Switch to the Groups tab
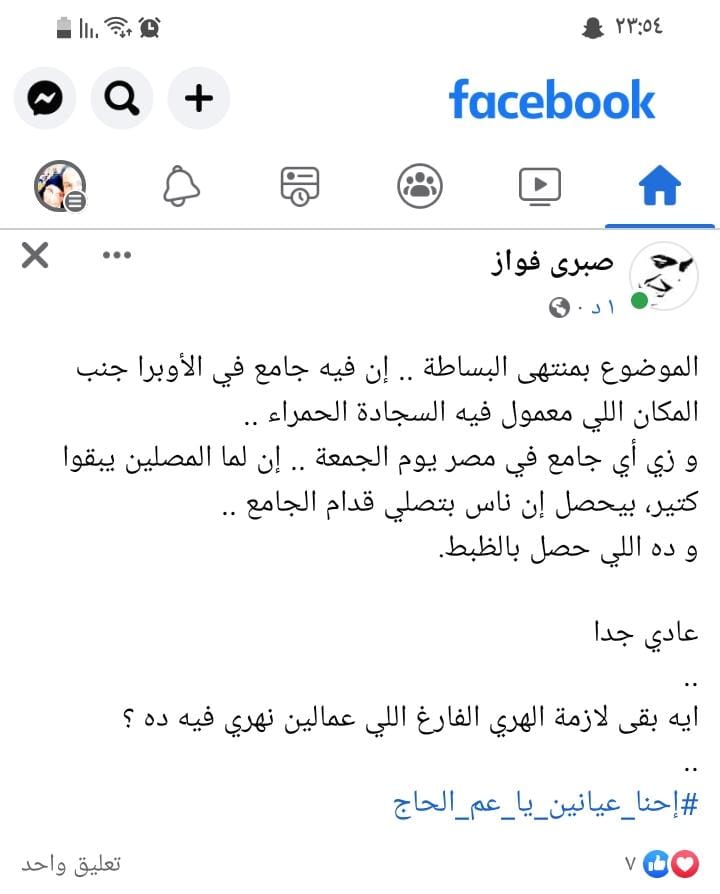Image resolution: width=720 pixels, height=894 pixels. (x=419, y=186)
